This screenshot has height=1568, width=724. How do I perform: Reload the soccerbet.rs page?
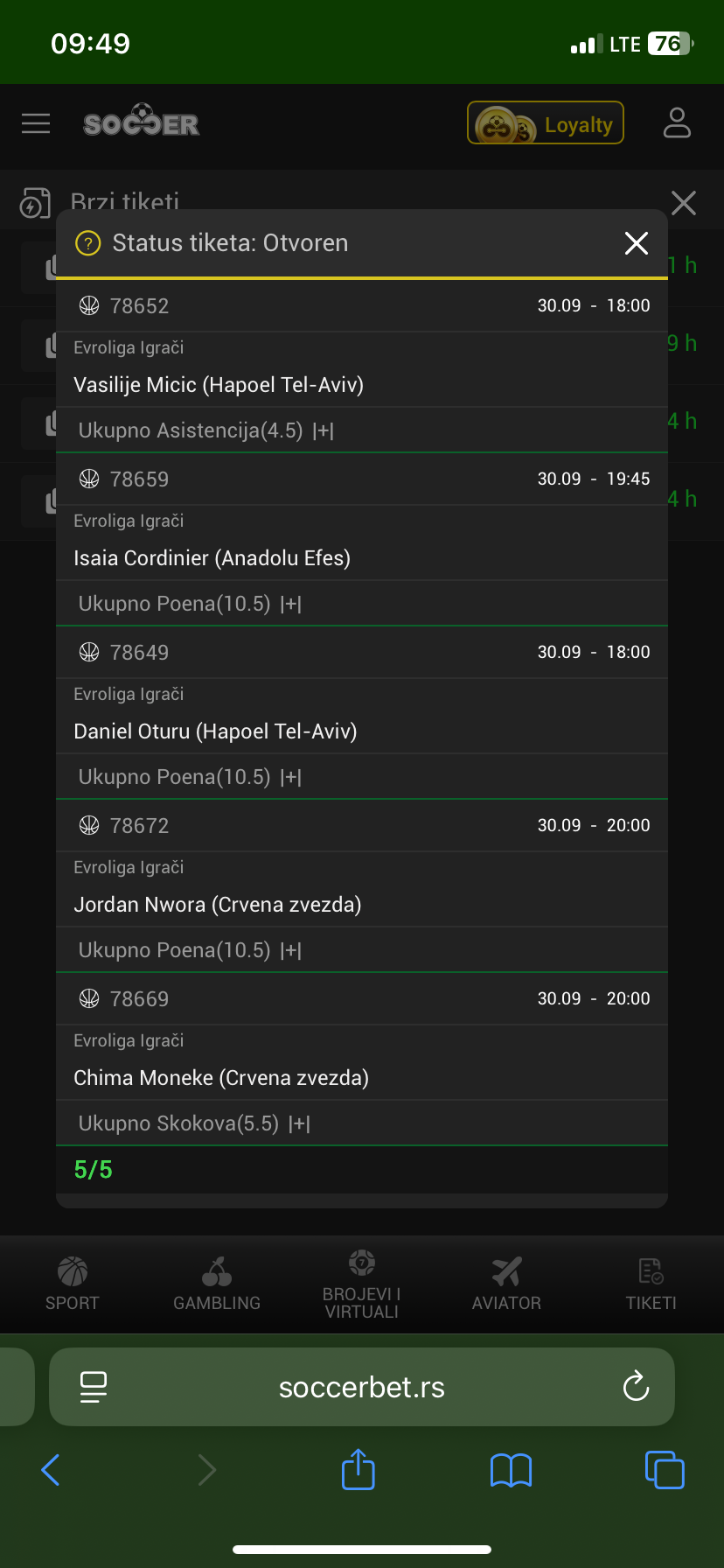[x=636, y=1387]
